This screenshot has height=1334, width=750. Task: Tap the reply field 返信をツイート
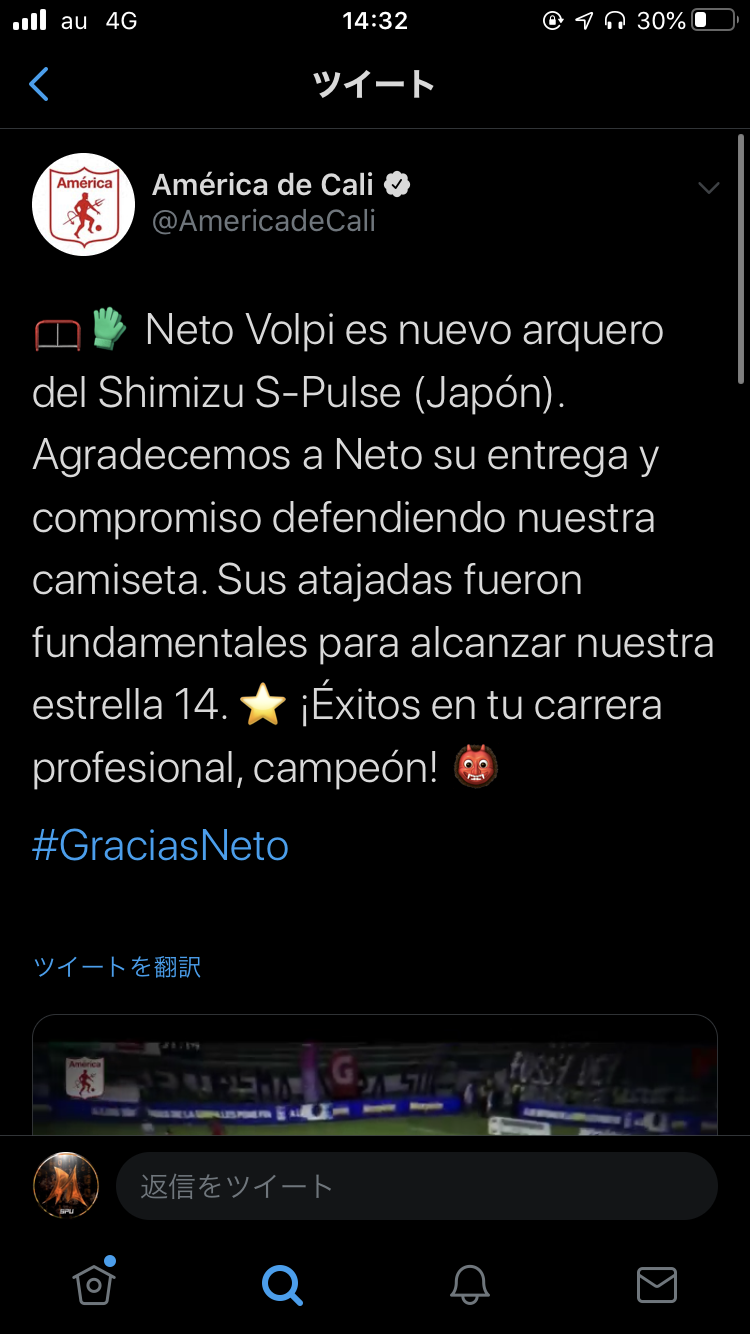(416, 1187)
